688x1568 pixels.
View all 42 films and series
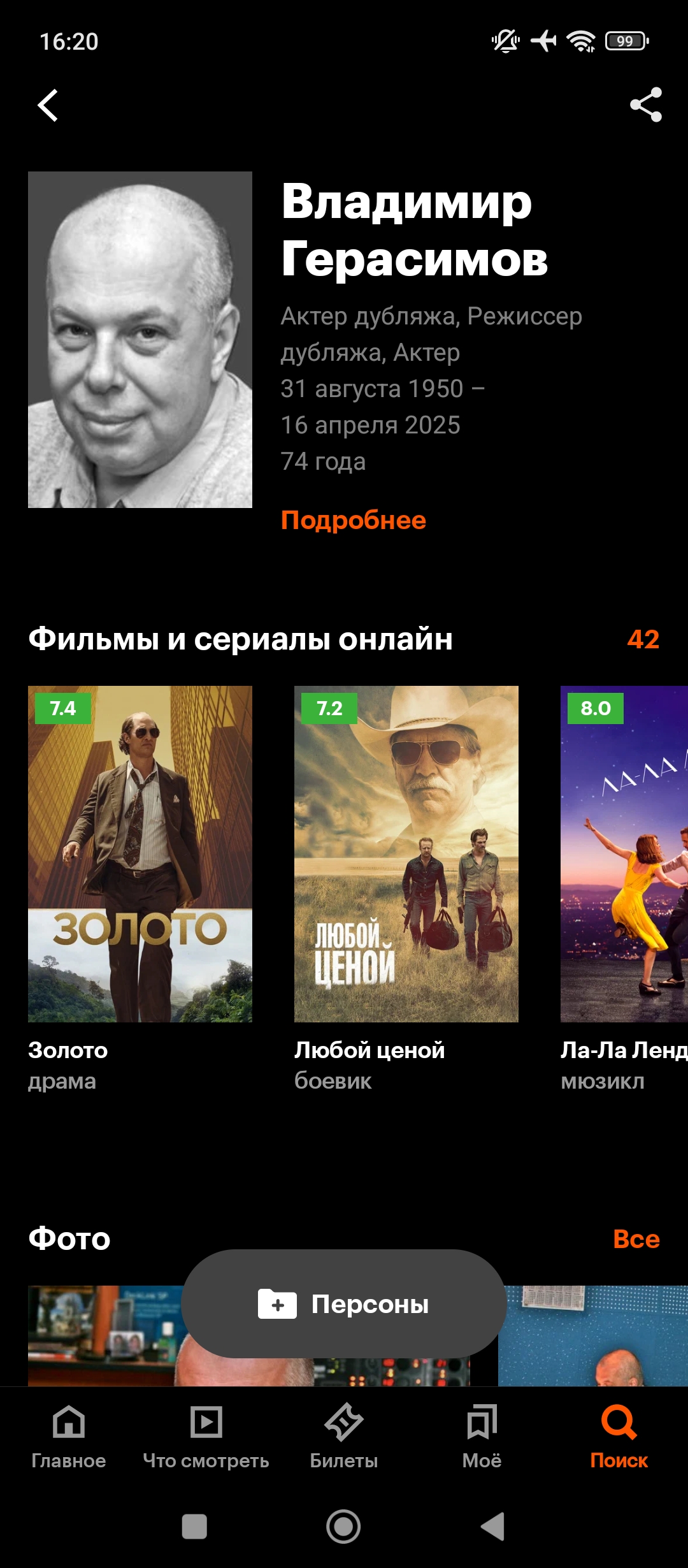pyautogui.click(x=643, y=639)
